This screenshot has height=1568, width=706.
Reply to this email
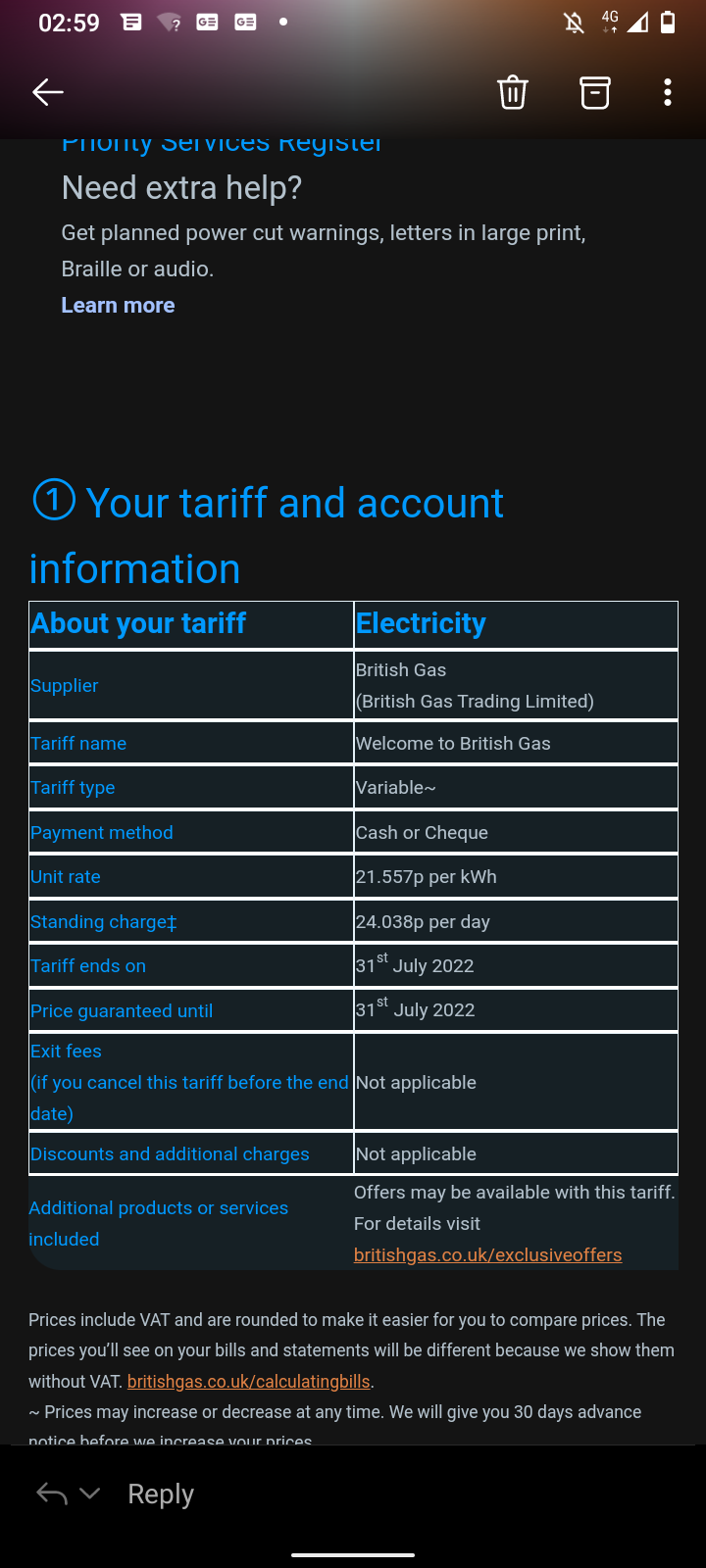pyautogui.click(x=161, y=1494)
